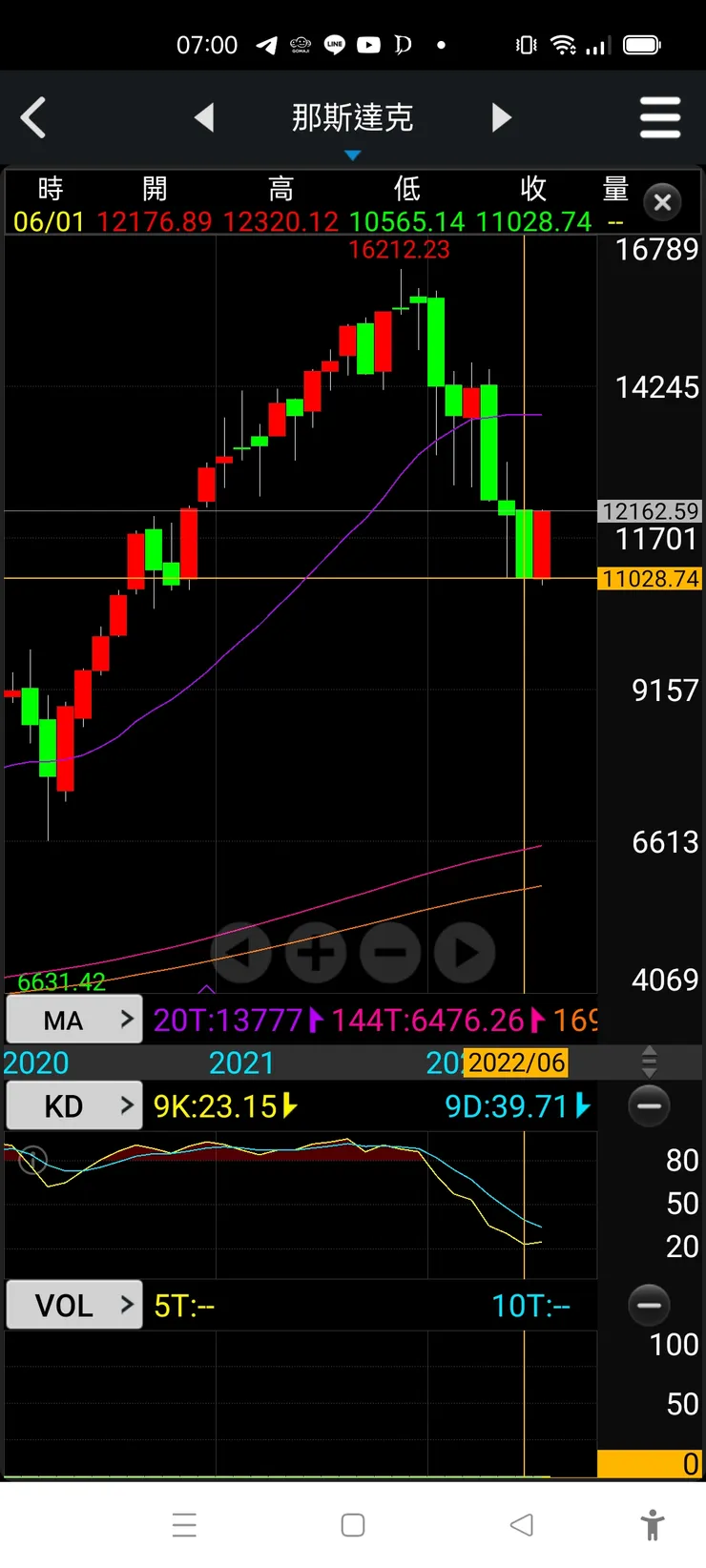
Task: Move chart cursor to the previous candle
Action: pyautogui.click(x=241, y=952)
